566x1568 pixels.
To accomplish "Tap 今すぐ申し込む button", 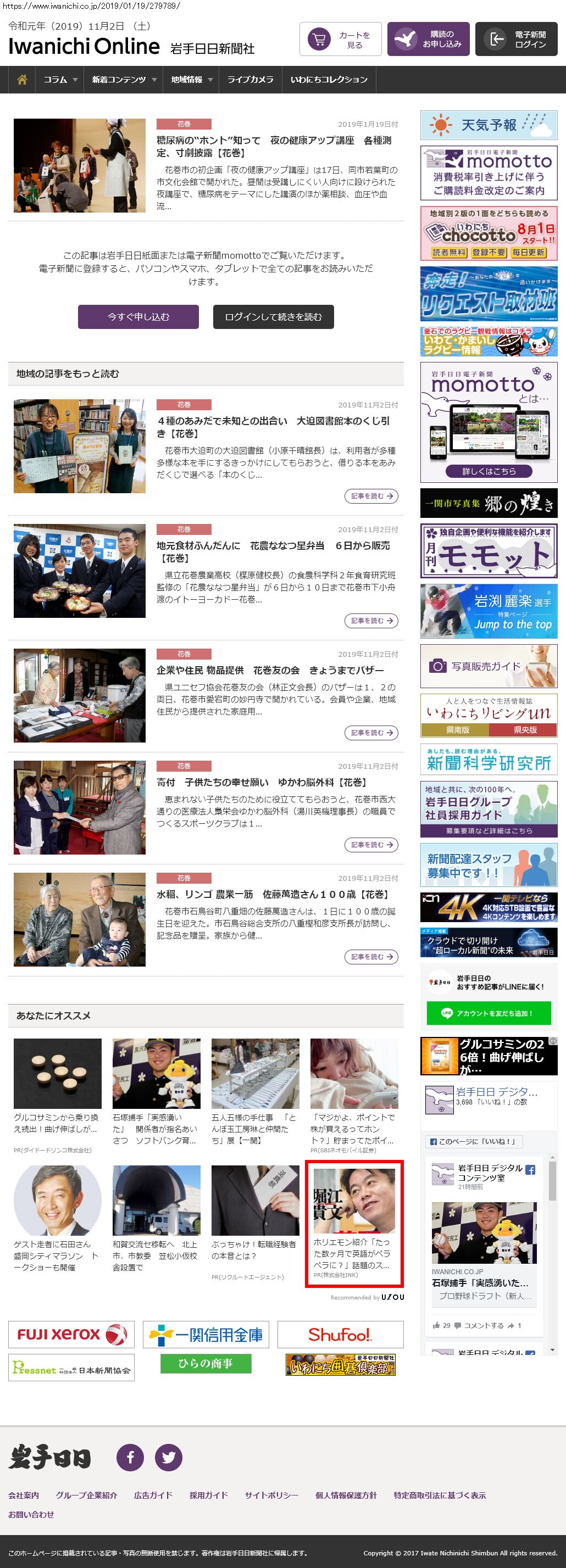I will pyautogui.click(x=138, y=316).
